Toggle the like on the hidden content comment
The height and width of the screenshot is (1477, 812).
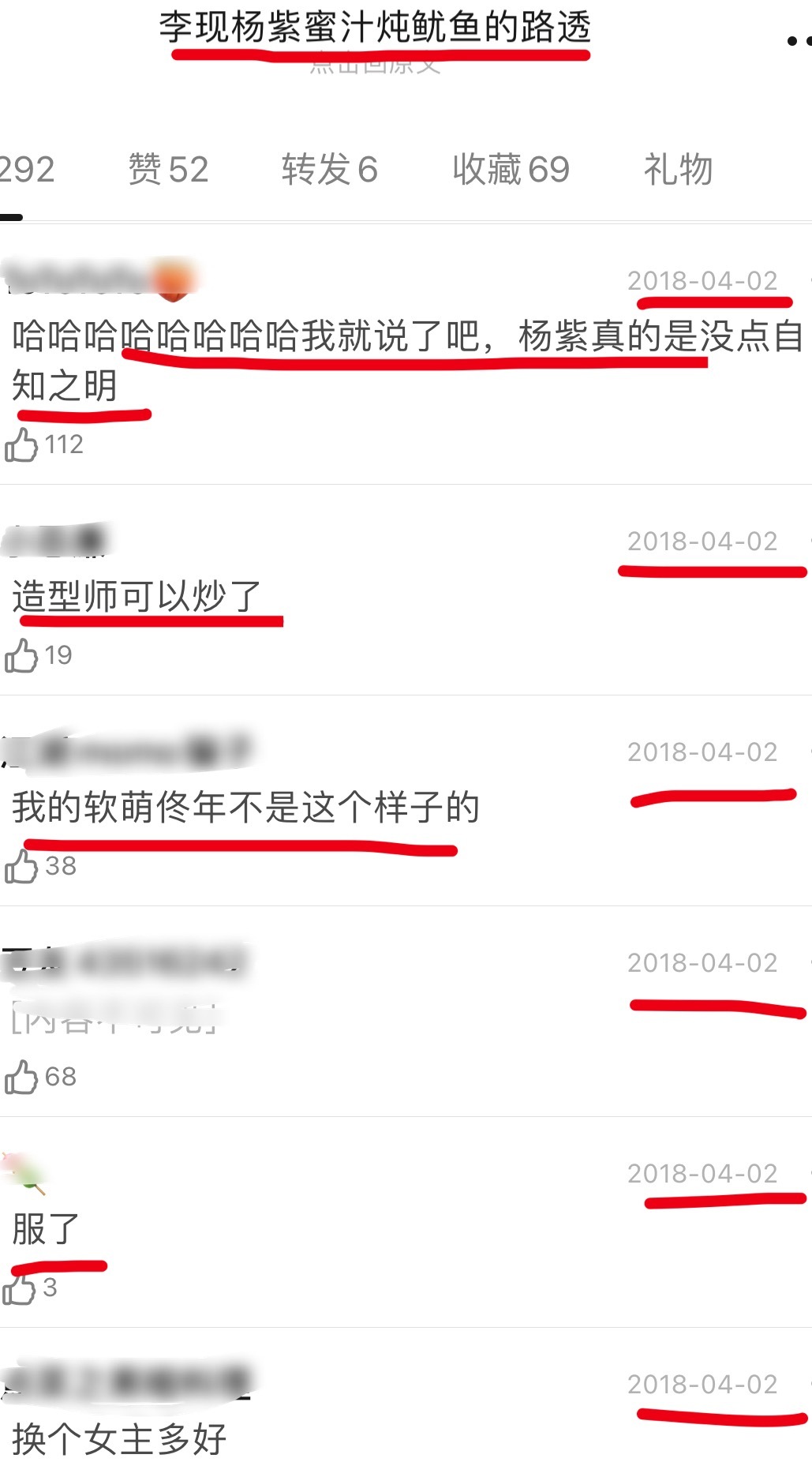tap(24, 1076)
